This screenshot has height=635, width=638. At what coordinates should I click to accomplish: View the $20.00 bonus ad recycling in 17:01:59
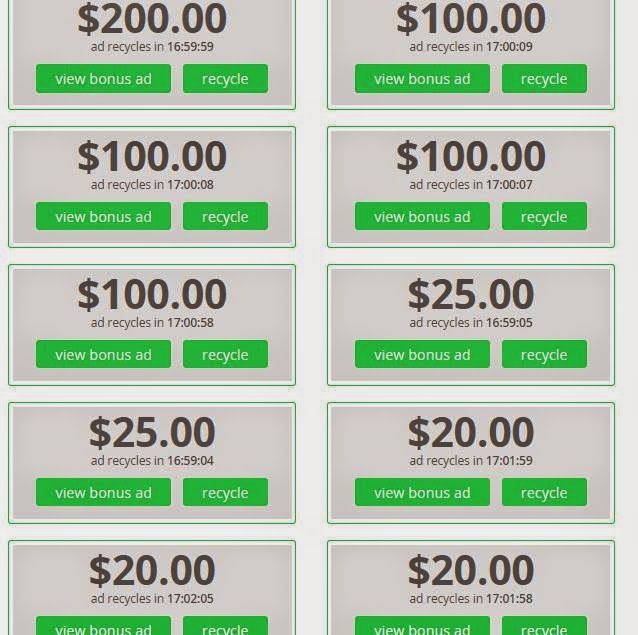(x=422, y=492)
